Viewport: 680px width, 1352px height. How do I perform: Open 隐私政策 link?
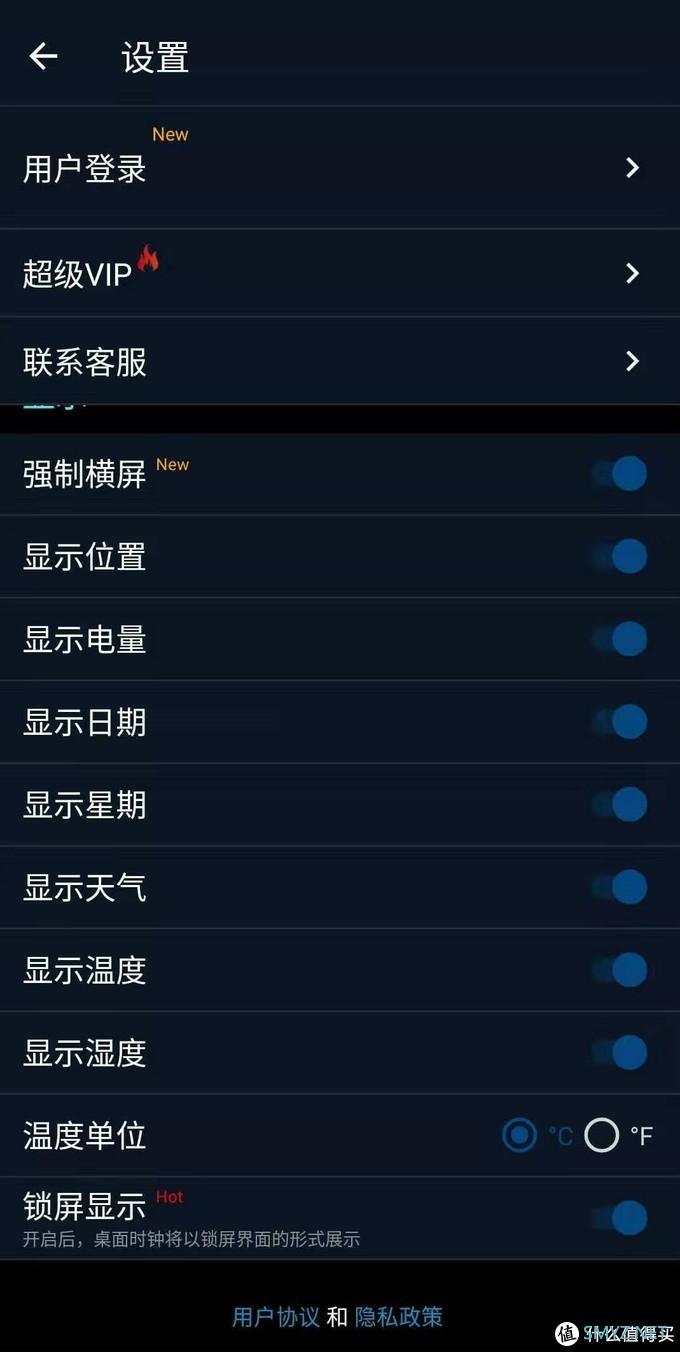pyautogui.click(x=399, y=1317)
